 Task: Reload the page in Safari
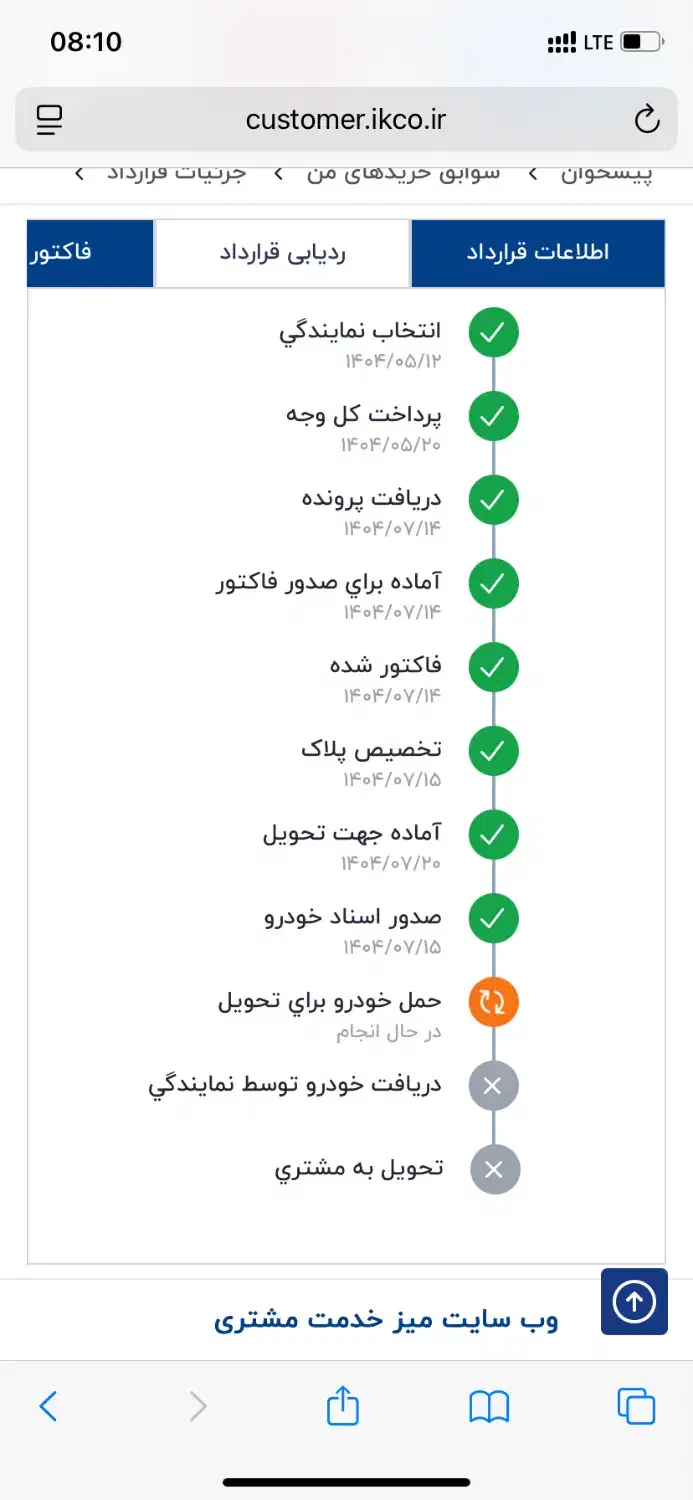pyautogui.click(x=647, y=121)
